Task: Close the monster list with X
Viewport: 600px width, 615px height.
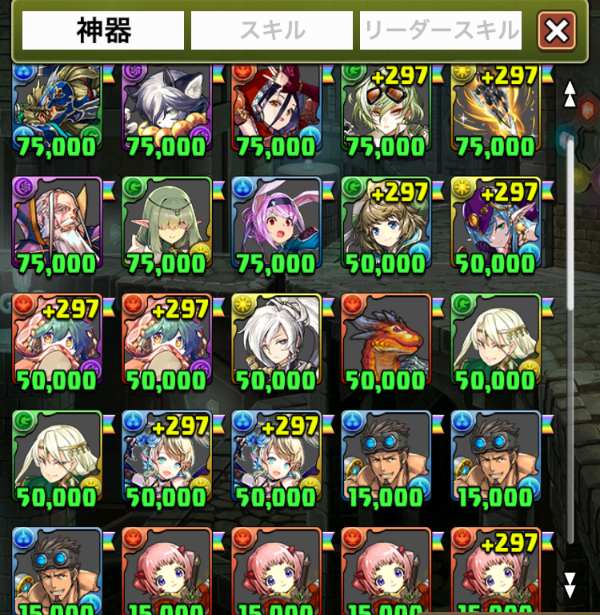Action: pyautogui.click(x=557, y=31)
